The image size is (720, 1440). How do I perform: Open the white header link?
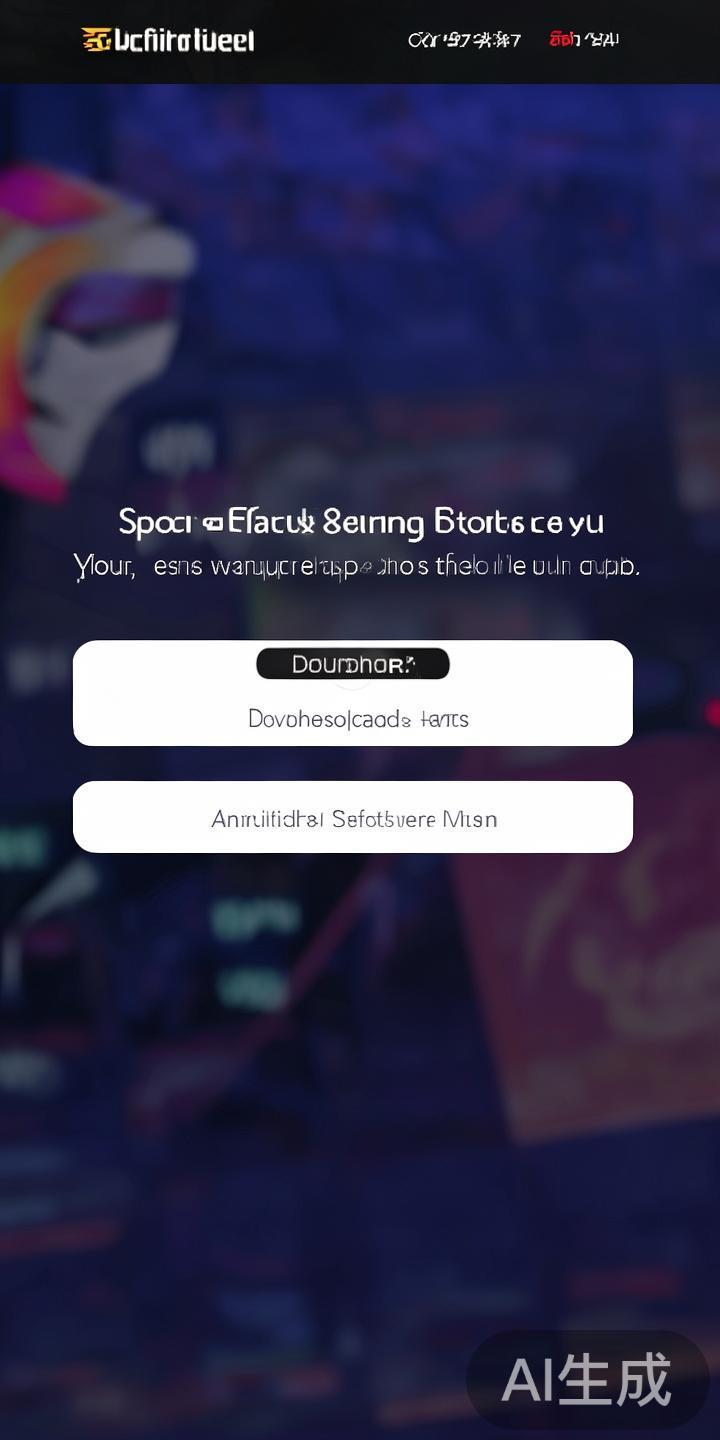[x=464, y=40]
